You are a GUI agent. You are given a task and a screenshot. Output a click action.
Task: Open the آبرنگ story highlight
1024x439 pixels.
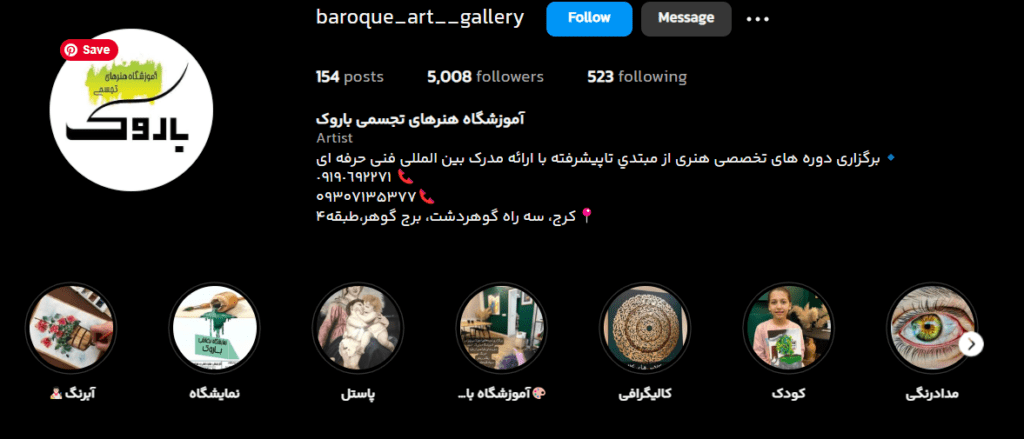(x=71, y=329)
